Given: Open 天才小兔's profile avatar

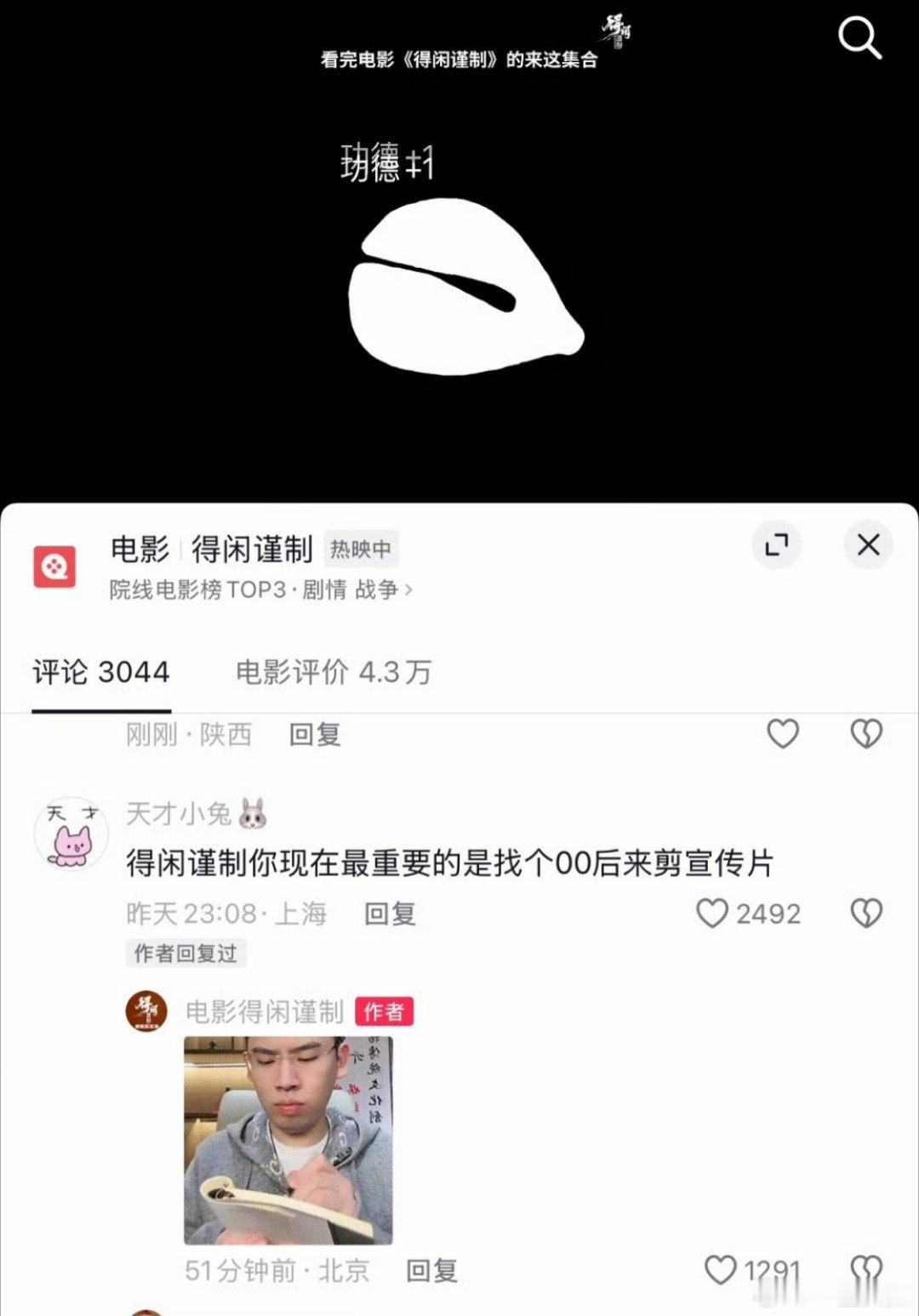Looking at the screenshot, I should coord(72,834).
